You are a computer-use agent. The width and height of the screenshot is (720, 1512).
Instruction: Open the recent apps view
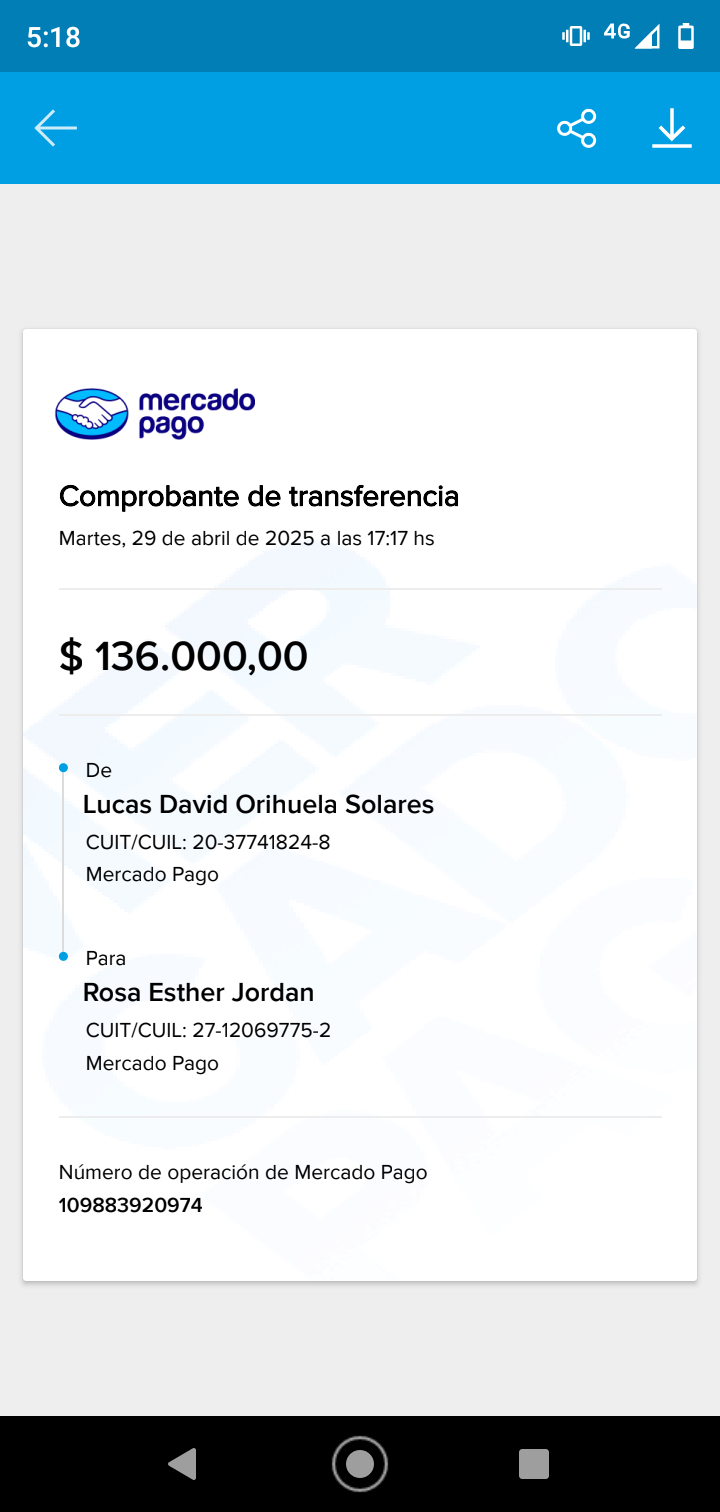(534, 1464)
